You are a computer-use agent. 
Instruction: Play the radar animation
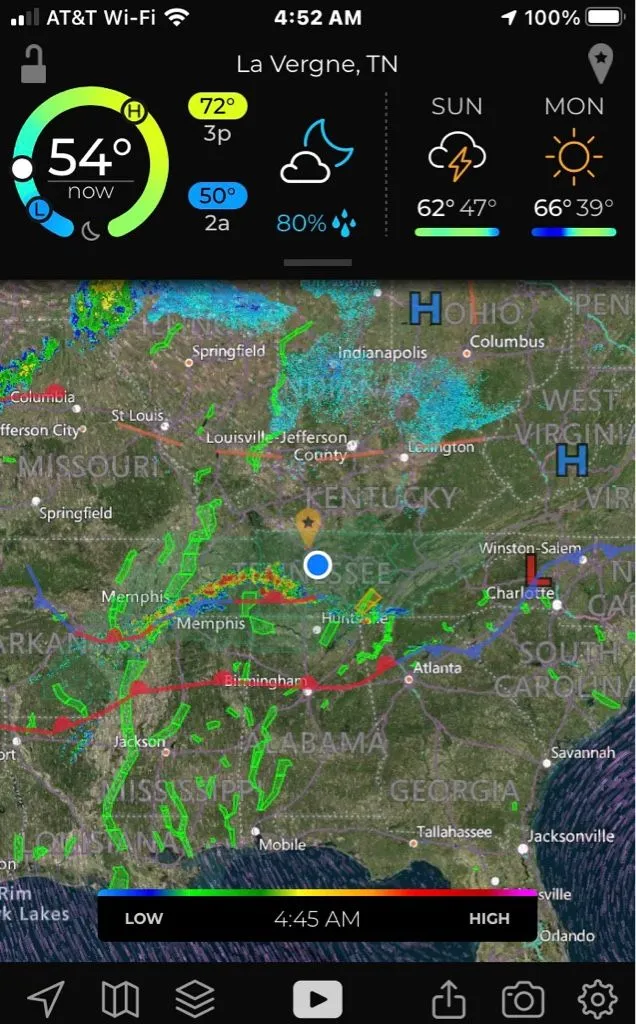[x=317, y=998]
